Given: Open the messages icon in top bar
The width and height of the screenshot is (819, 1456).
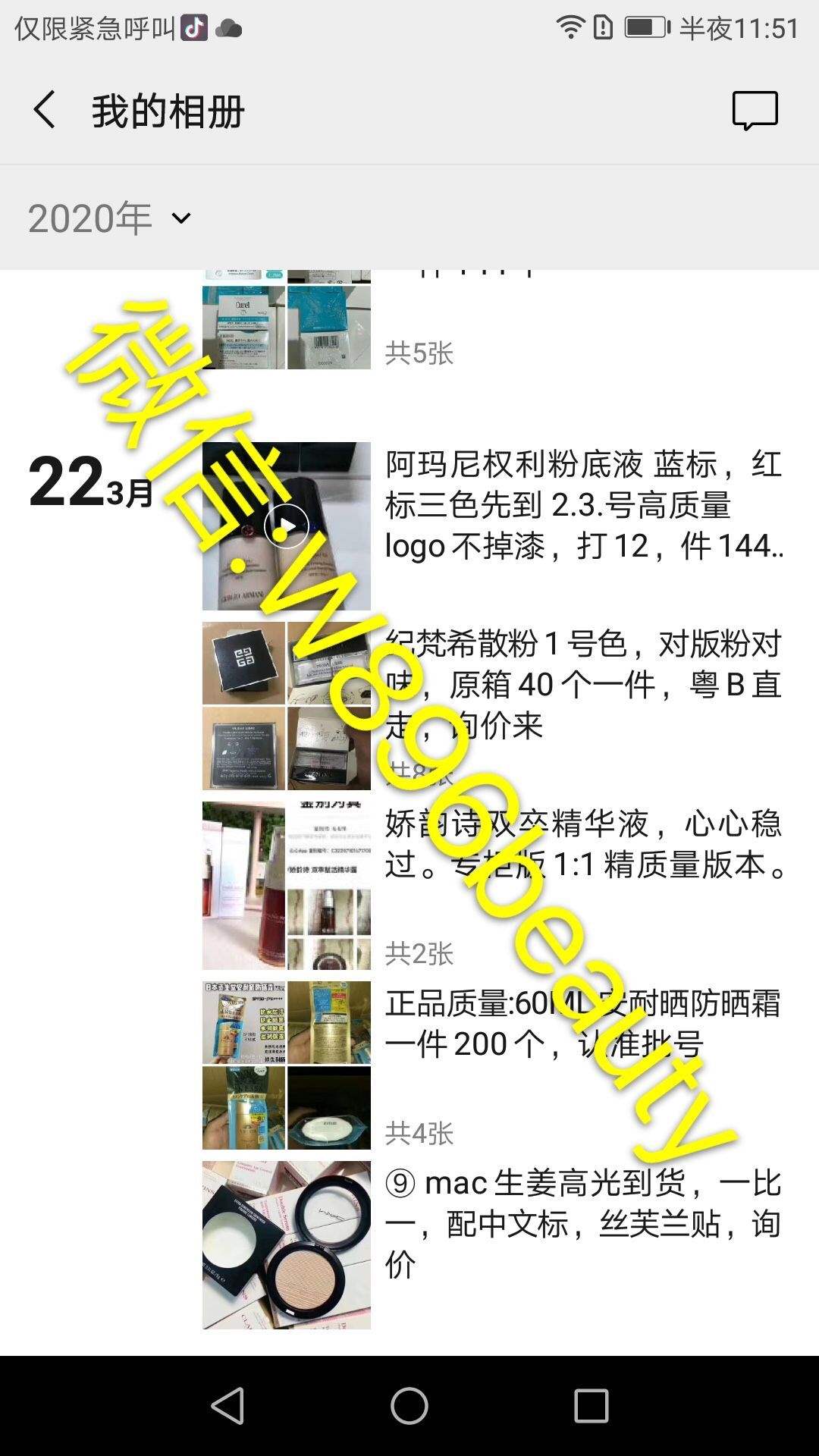Looking at the screenshot, I should [755, 111].
